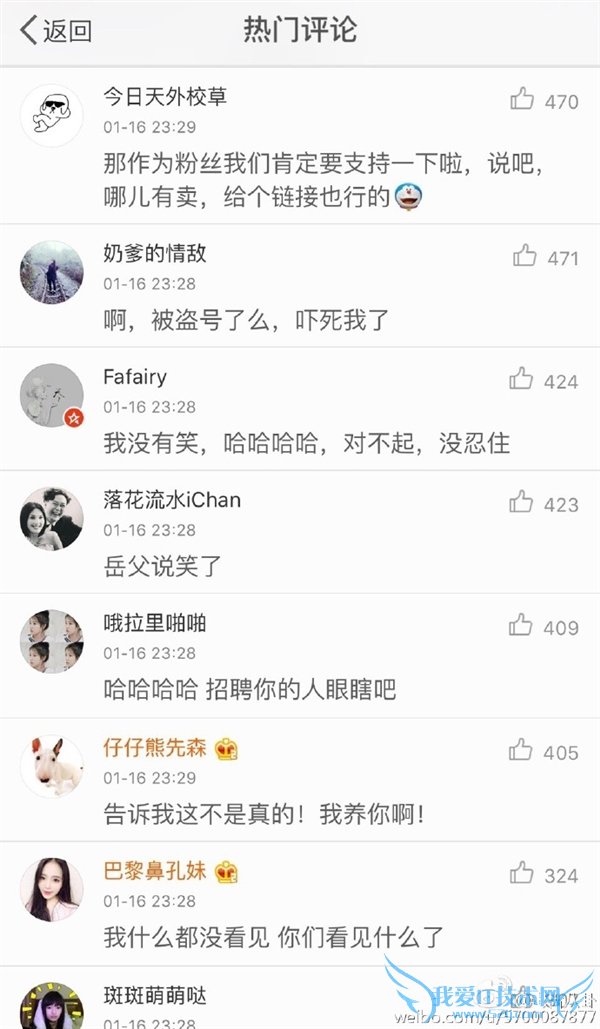
Task: Open 落花流水iChan's profile avatar
Action: pyautogui.click(x=51, y=518)
